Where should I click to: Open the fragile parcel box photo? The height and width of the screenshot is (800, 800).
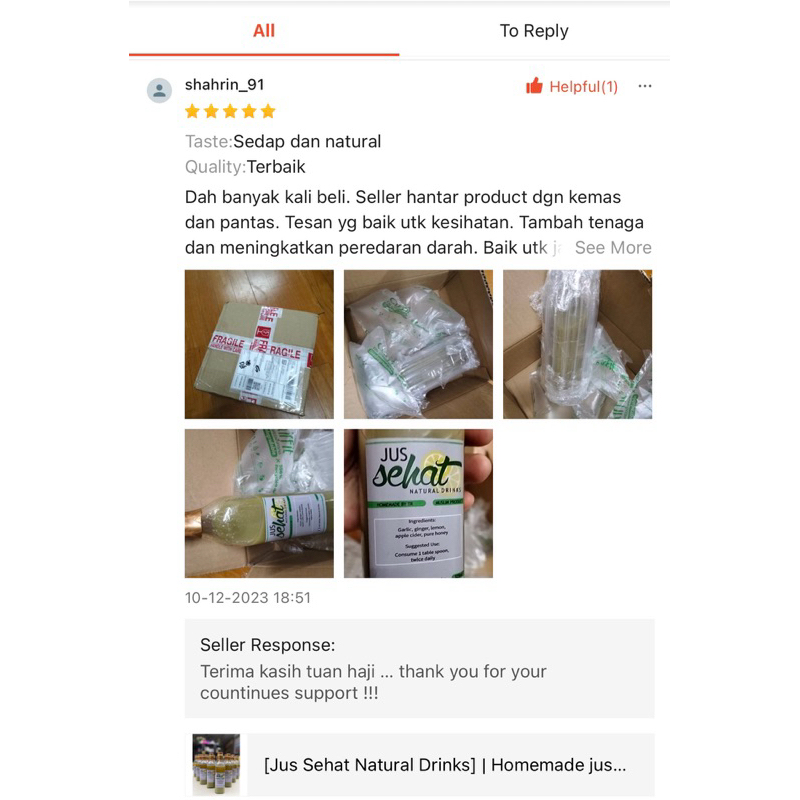click(x=259, y=344)
